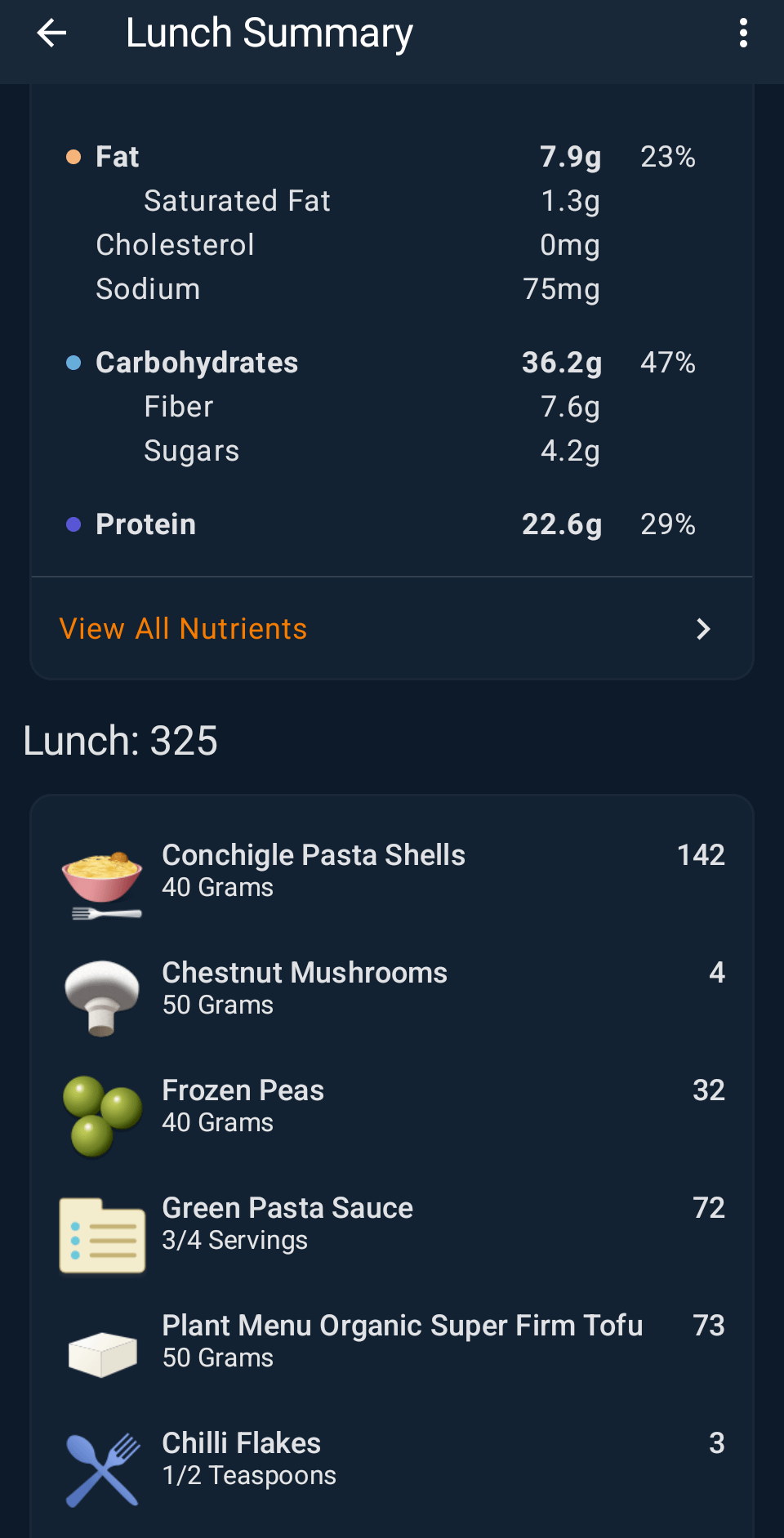Open View All Nutrients
The height and width of the screenshot is (1538, 784).
coord(391,629)
